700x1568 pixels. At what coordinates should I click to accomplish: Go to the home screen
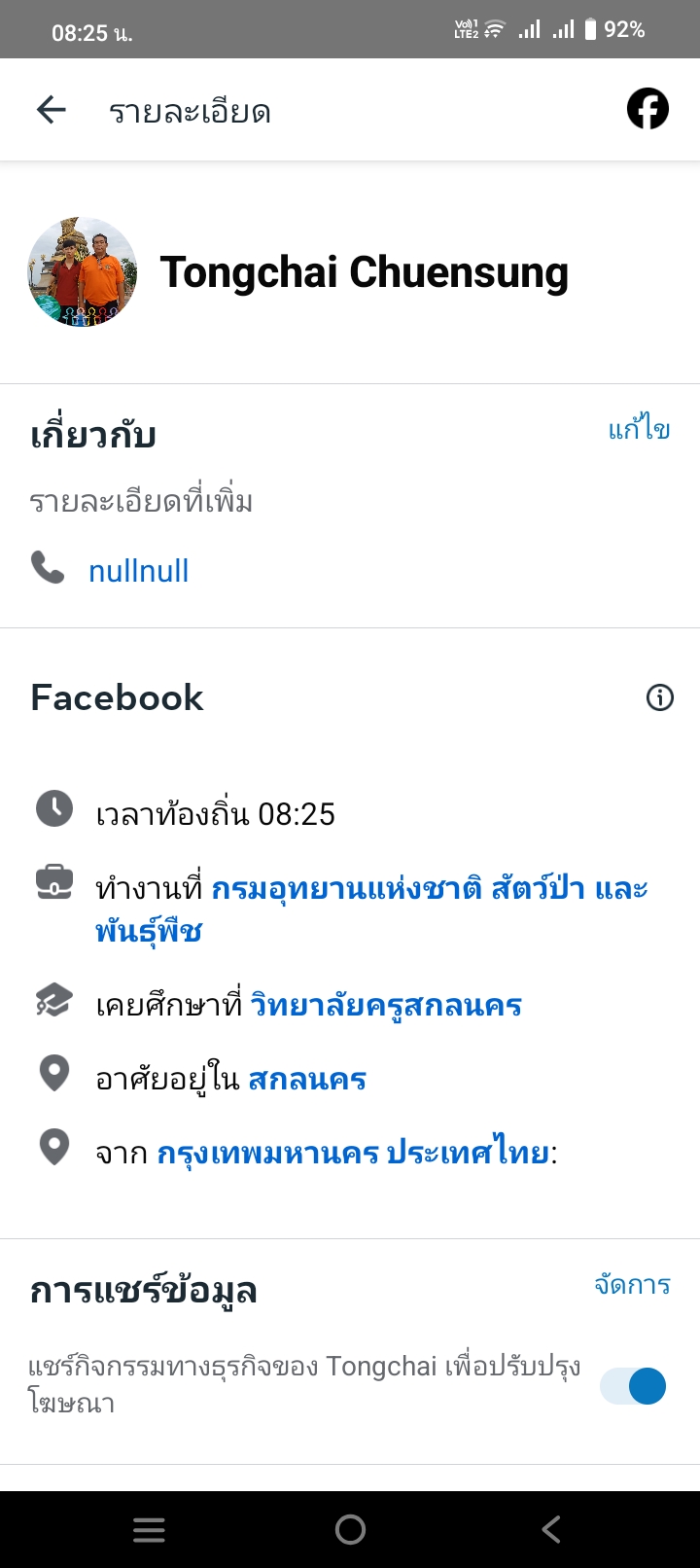coord(350,1530)
